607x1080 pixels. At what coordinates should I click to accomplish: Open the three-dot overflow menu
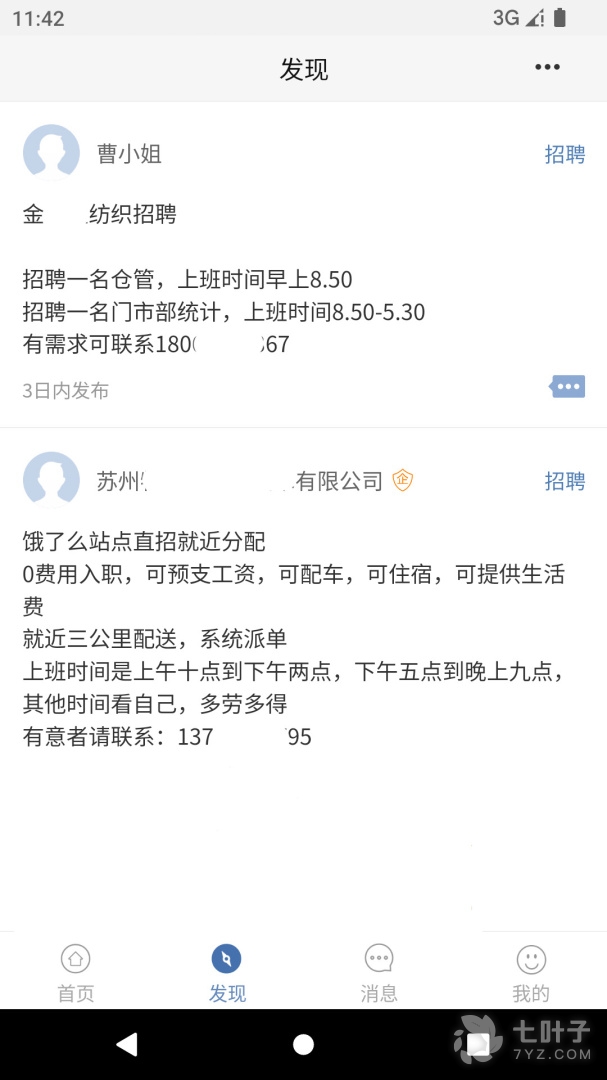tap(547, 67)
